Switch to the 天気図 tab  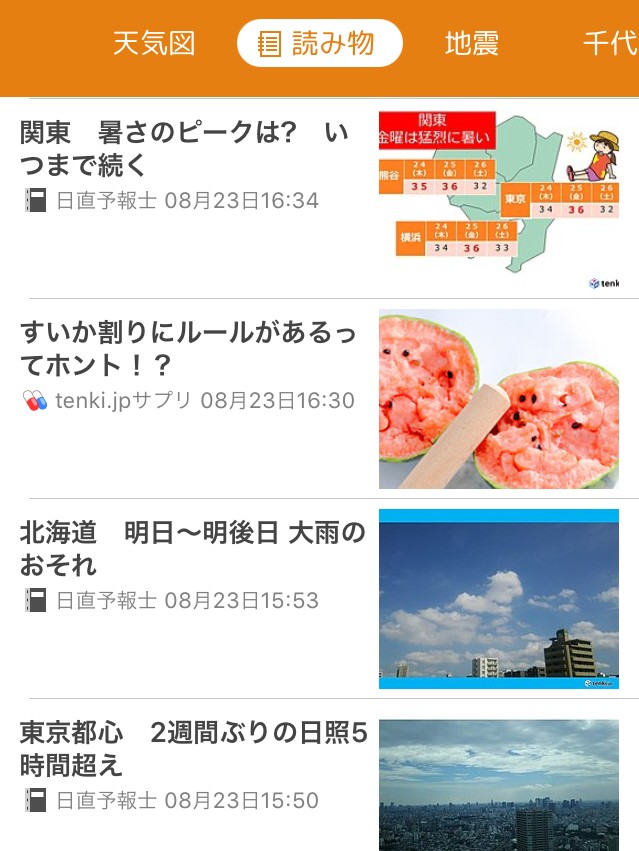[x=153, y=44]
